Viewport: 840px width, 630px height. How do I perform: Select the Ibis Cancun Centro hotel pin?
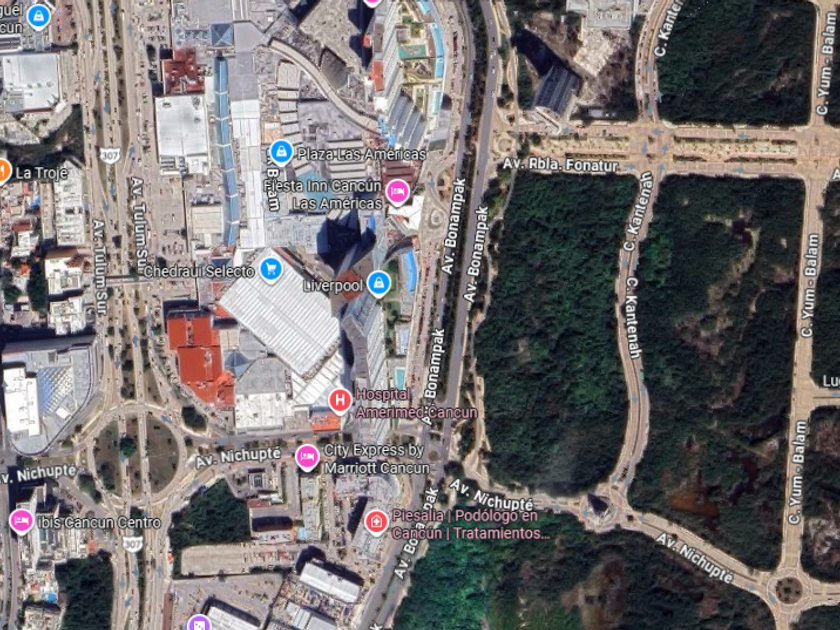(x=20, y=521)
